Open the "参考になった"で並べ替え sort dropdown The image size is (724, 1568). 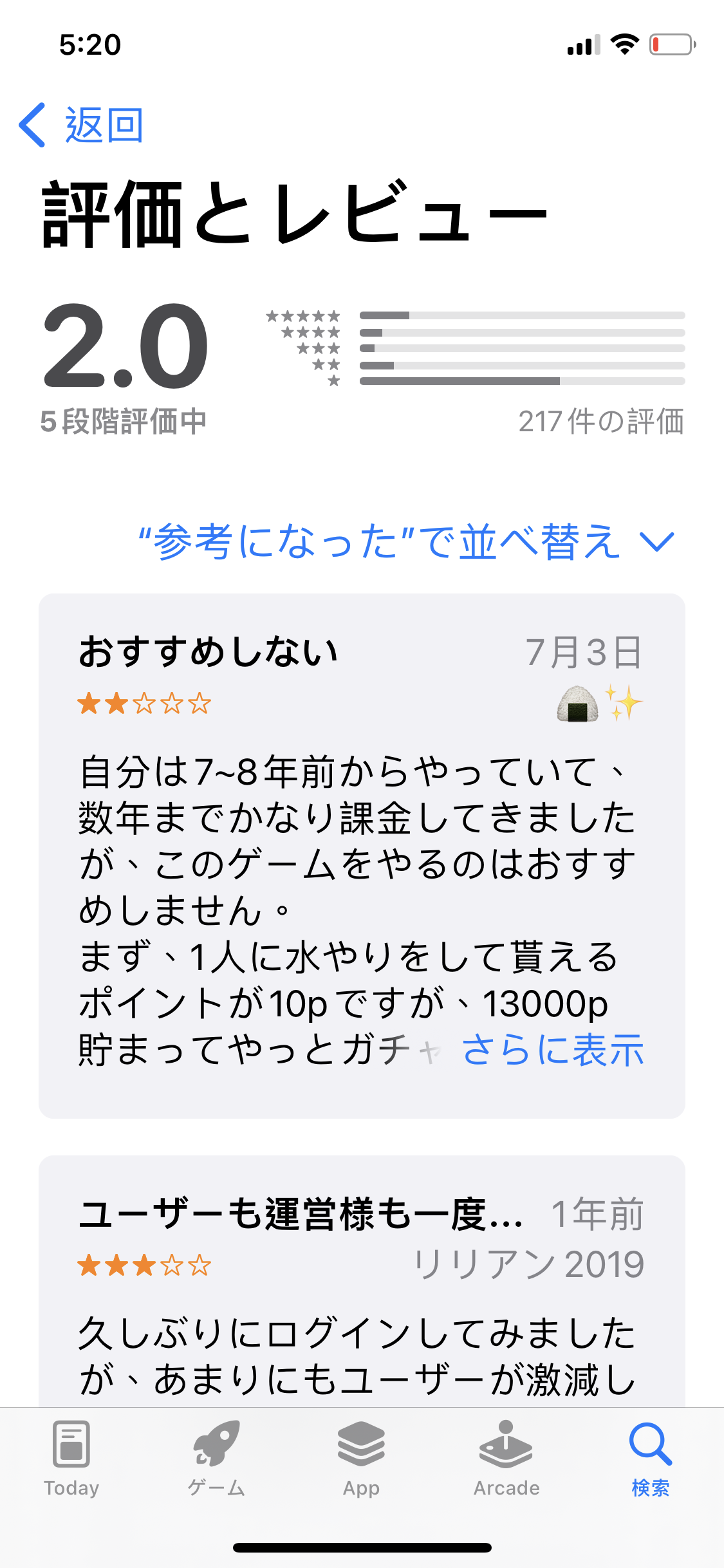pos(407,541)
